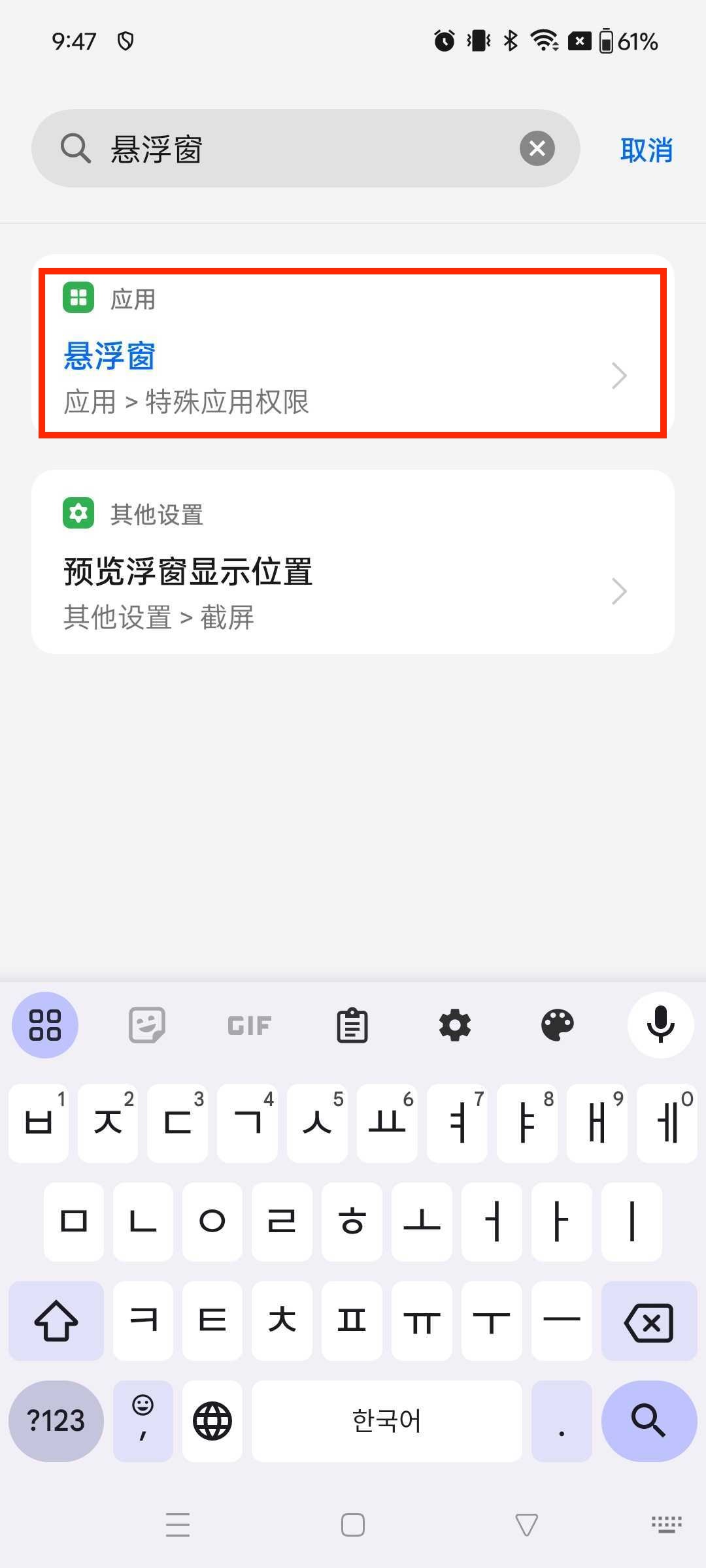706x1568 pixels.
Task: Submit the search with the keyboard search key
Action: 648,1420
